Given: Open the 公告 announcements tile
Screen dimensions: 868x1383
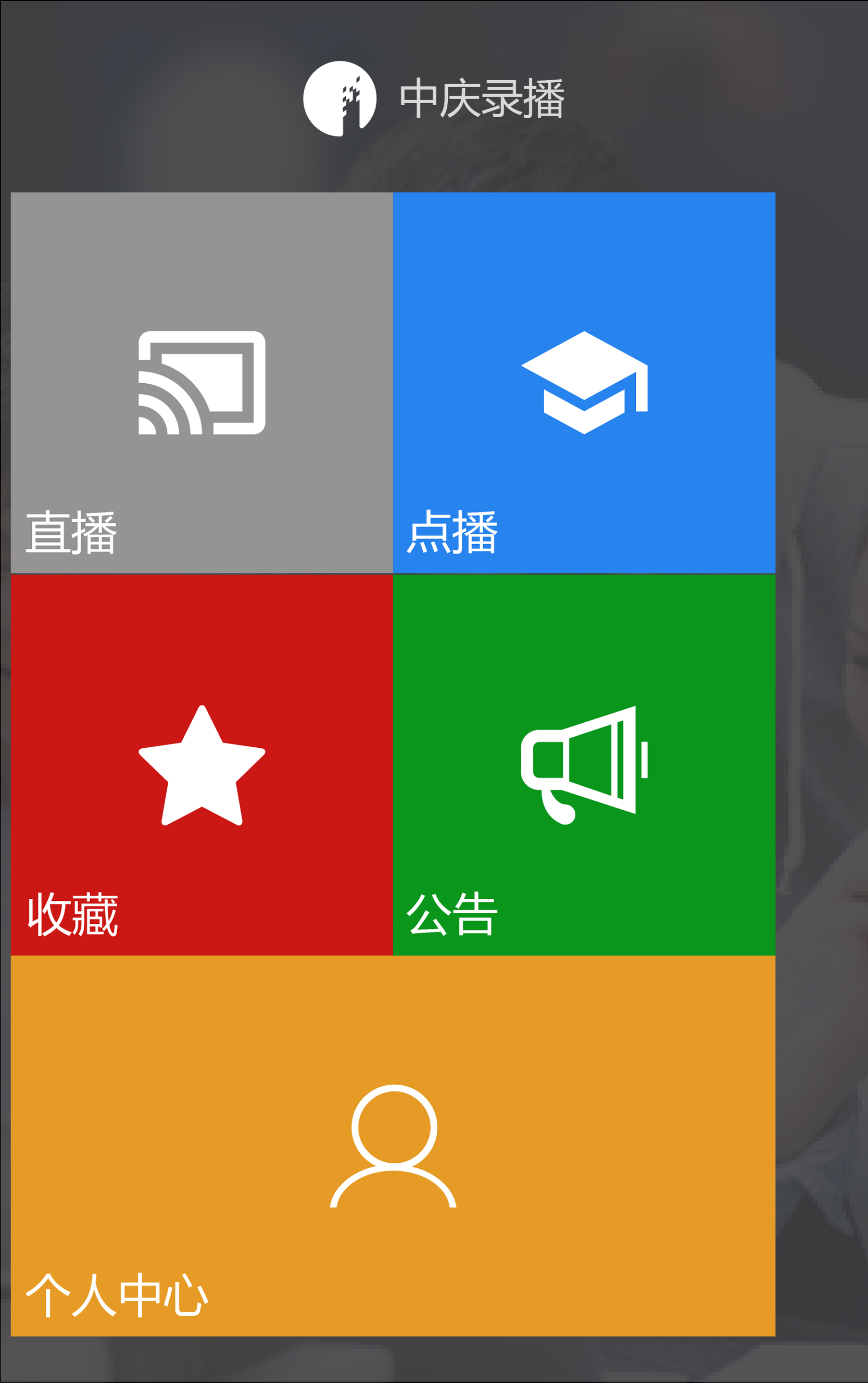Looking at the screenshot, I should point(584,765).
